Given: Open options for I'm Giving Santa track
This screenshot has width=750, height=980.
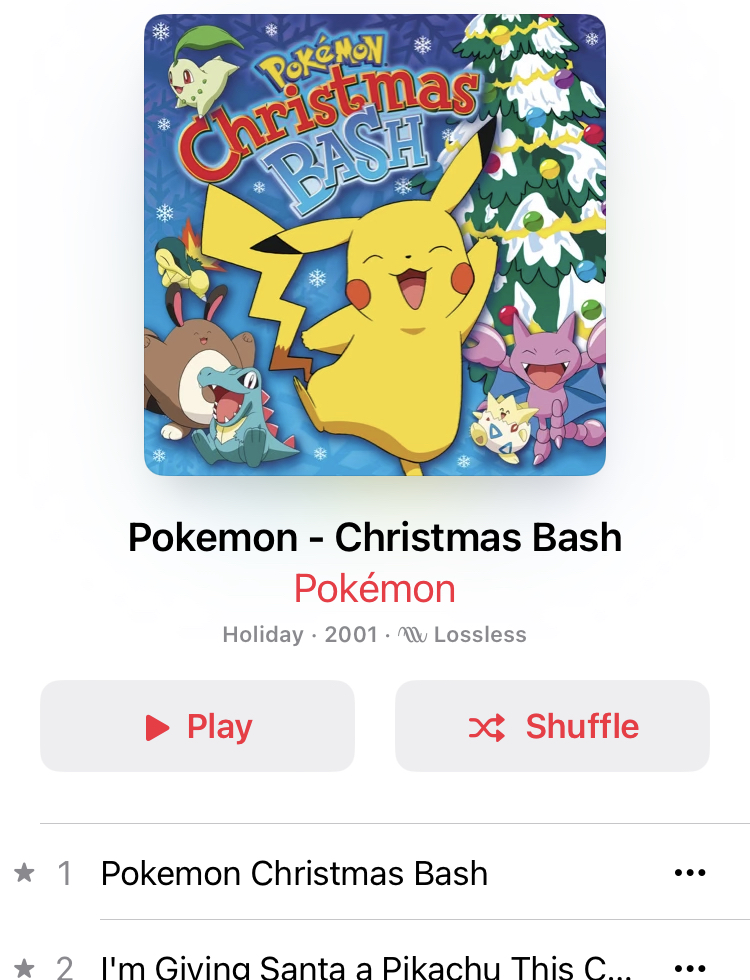Looking at the screenshot, I should (x=690, y=967).
